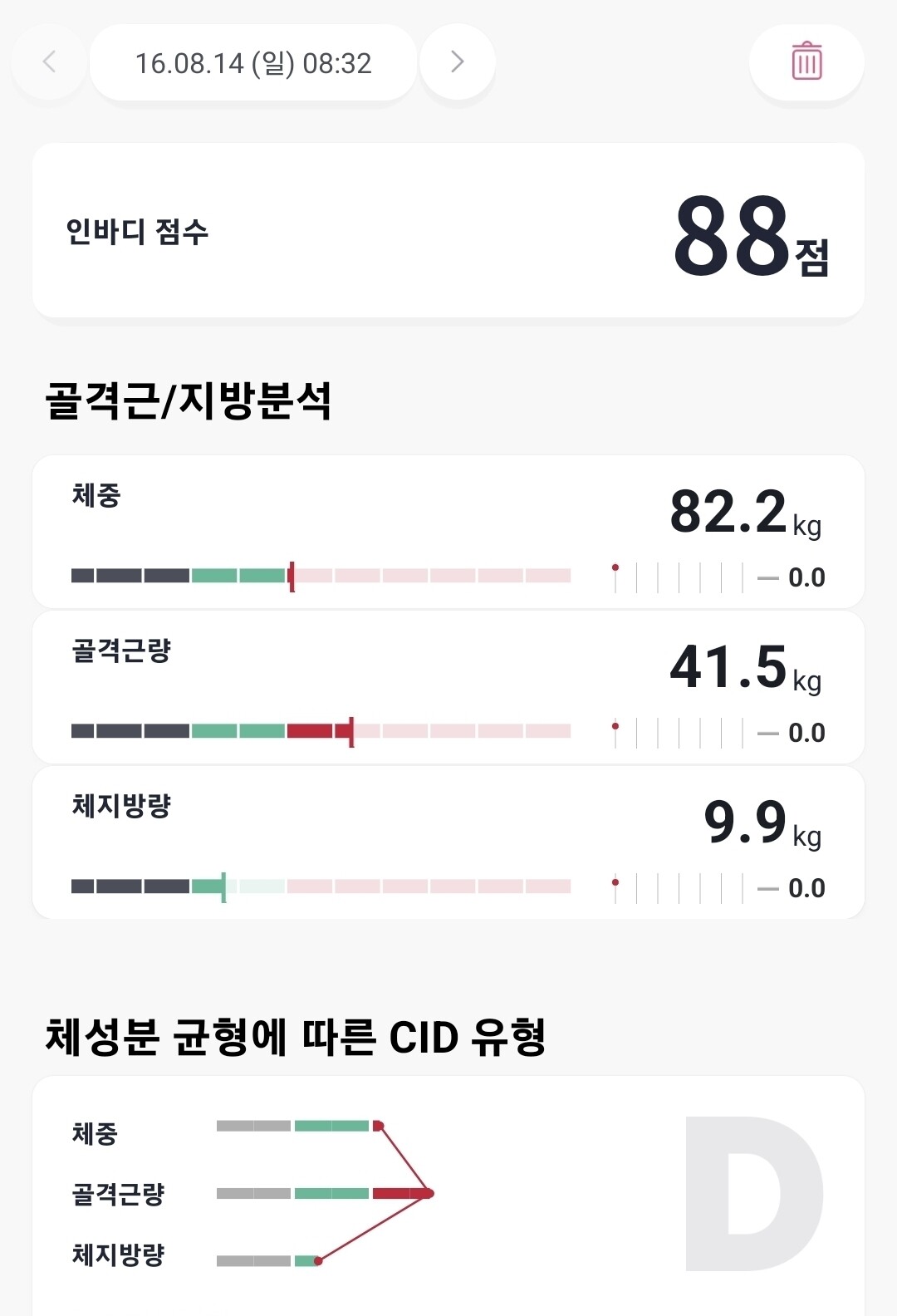The width and height of the screenshot is (897, 1316).
Task: Select the right chevron to view next measurement
Action: click(x=456, y=62)
